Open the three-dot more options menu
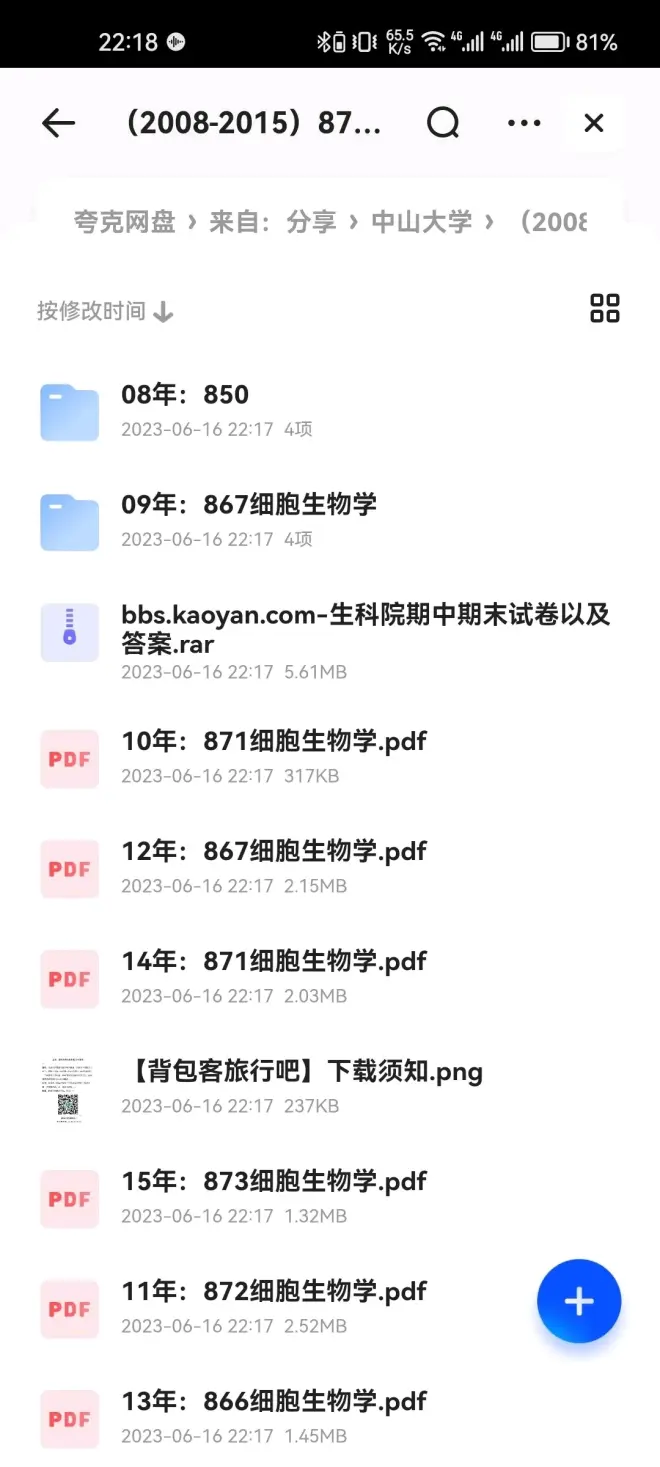The image size is (660, 1467). click(524, 123)
